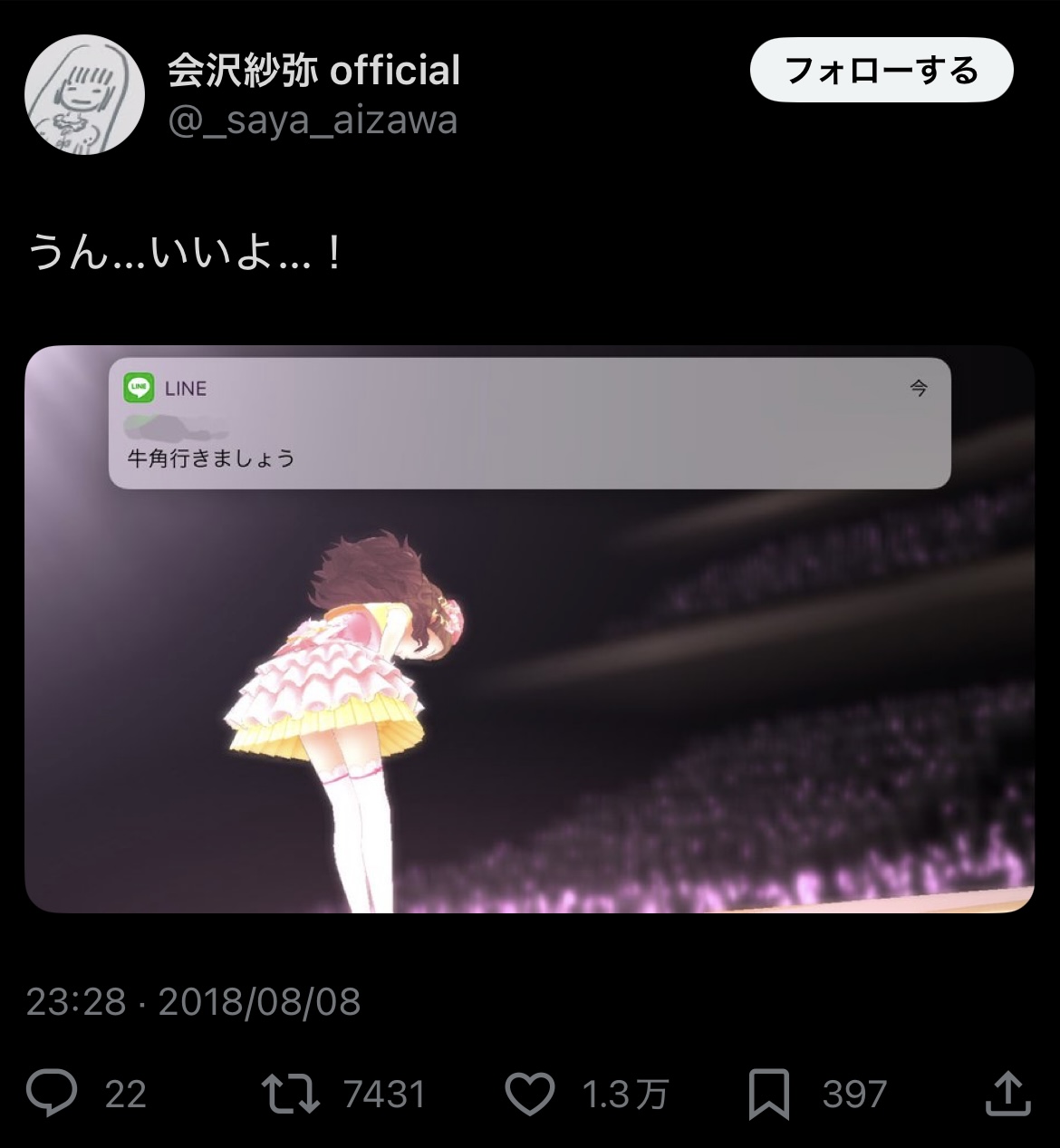Share this tweet

1007,1093
